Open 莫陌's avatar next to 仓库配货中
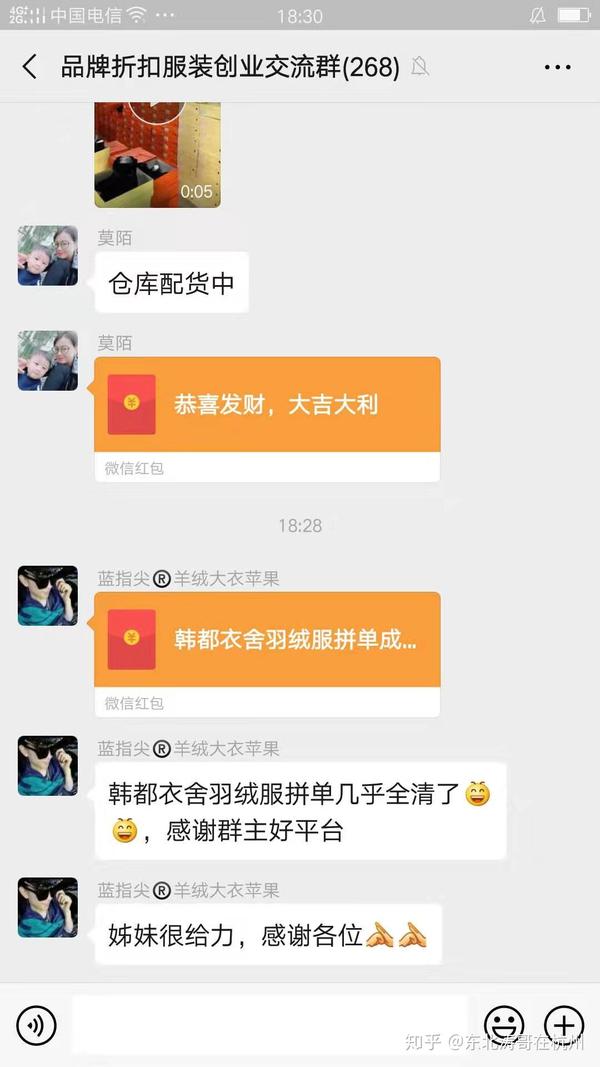 click(47, 256)
